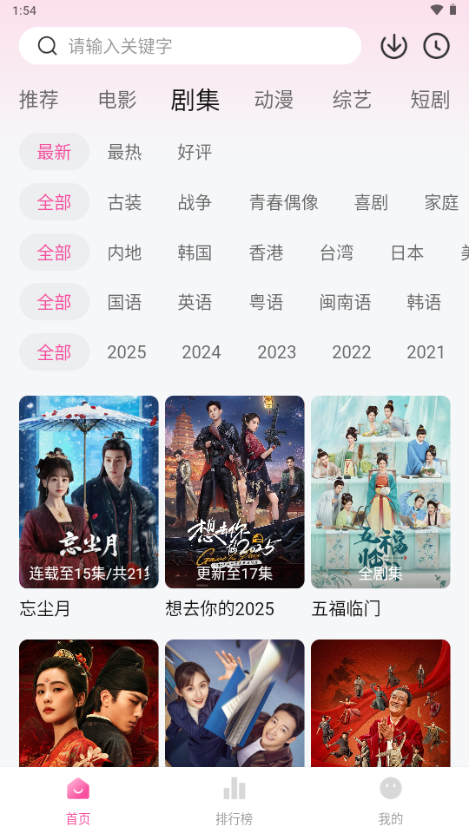Switch to the 短剧 tab
Image resolution: width=469 pixels, height=833 pixels.
(x=430, y=100)
